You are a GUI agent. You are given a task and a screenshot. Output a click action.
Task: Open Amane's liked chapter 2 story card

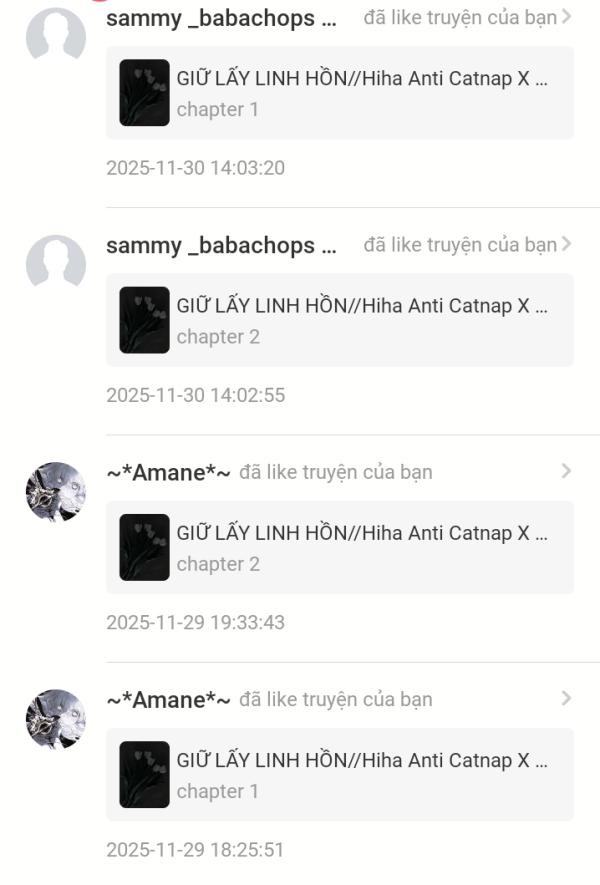(340, 547)
